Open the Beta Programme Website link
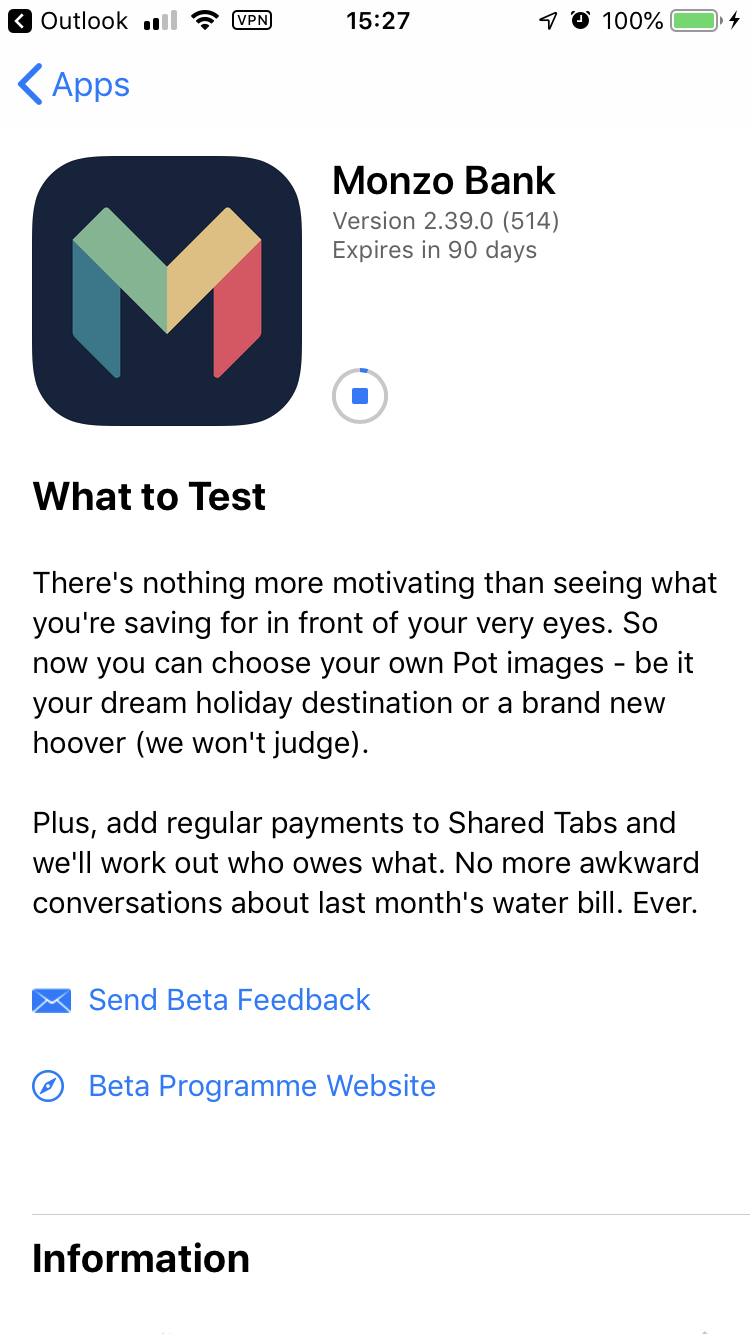This screenshot has width=750, height=1334. click(x=234, y=1086)
